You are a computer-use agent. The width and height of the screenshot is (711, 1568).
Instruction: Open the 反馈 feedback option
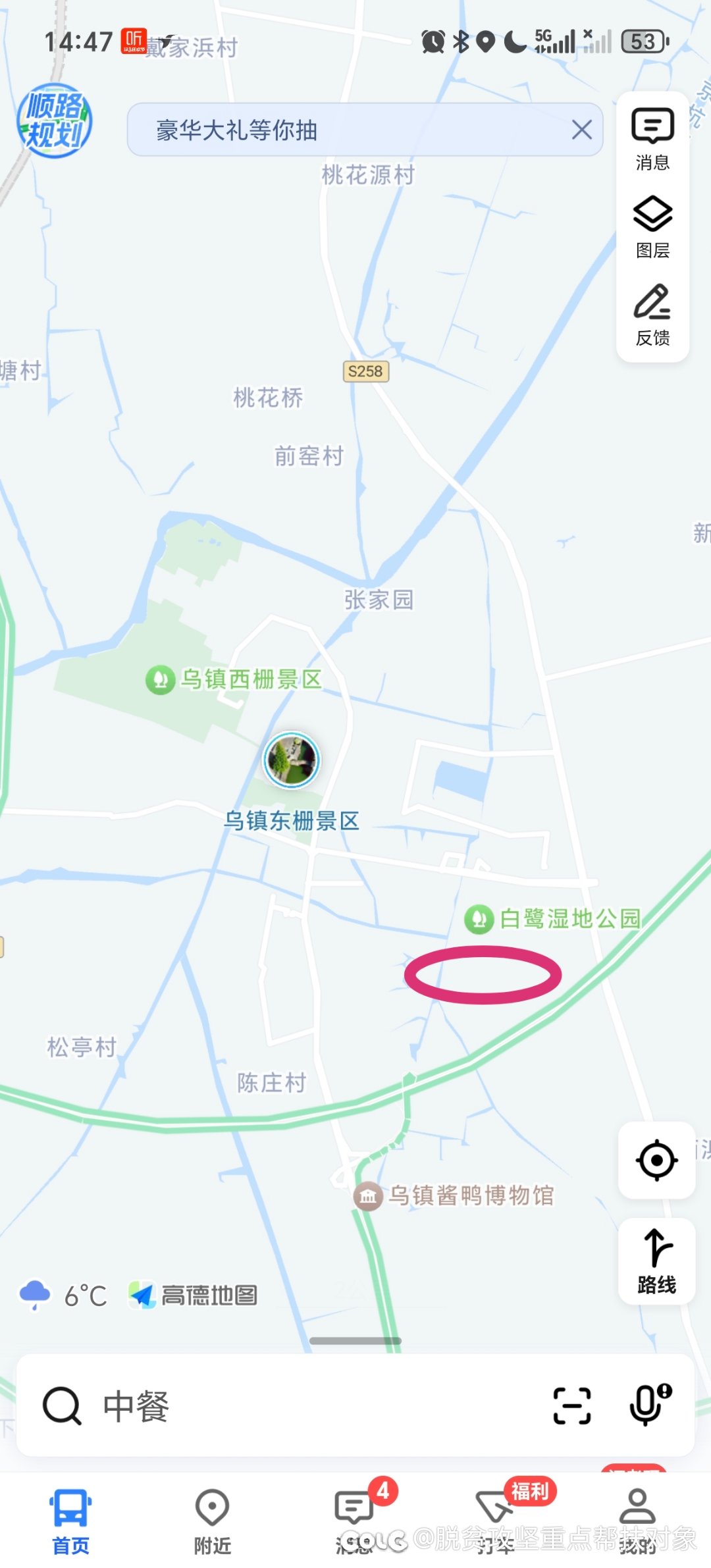tap(652, 315)
